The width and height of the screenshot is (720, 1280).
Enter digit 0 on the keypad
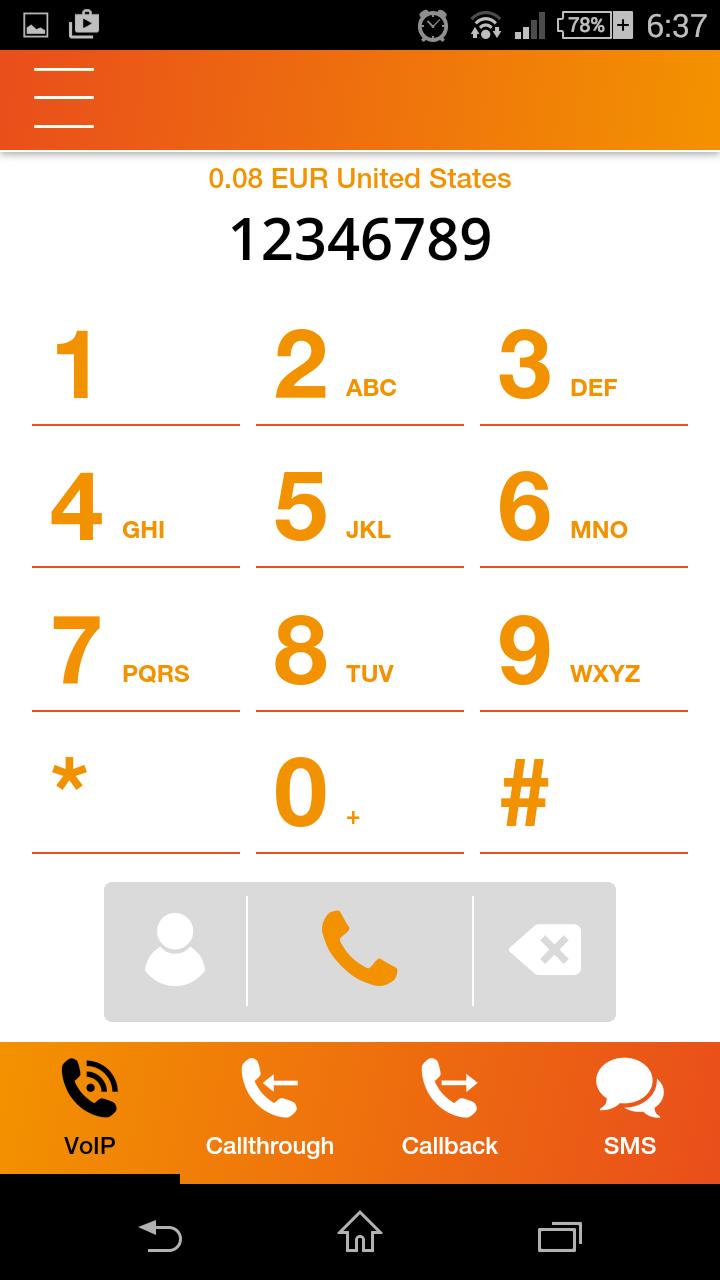point(359,794)
